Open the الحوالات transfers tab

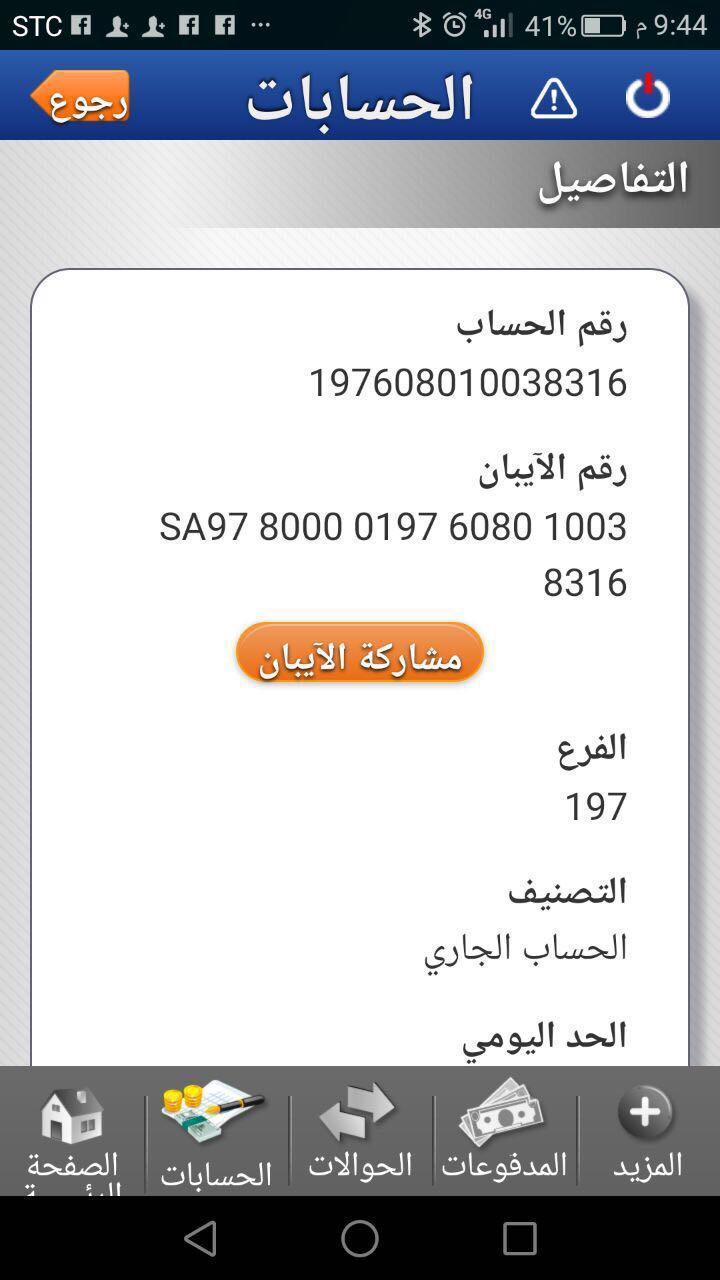pyautogui.click(x=360, y=1132)
